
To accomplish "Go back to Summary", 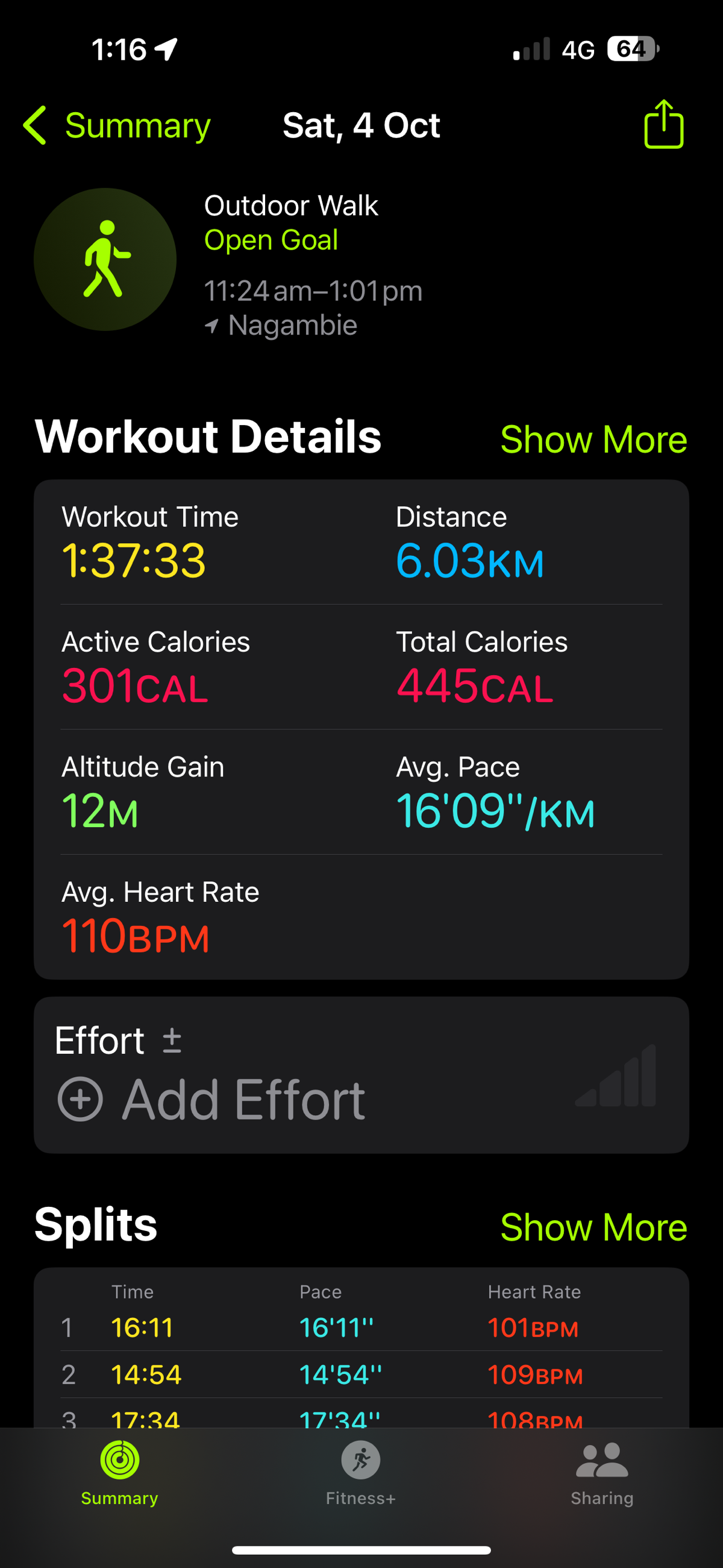I will [116, 125].
